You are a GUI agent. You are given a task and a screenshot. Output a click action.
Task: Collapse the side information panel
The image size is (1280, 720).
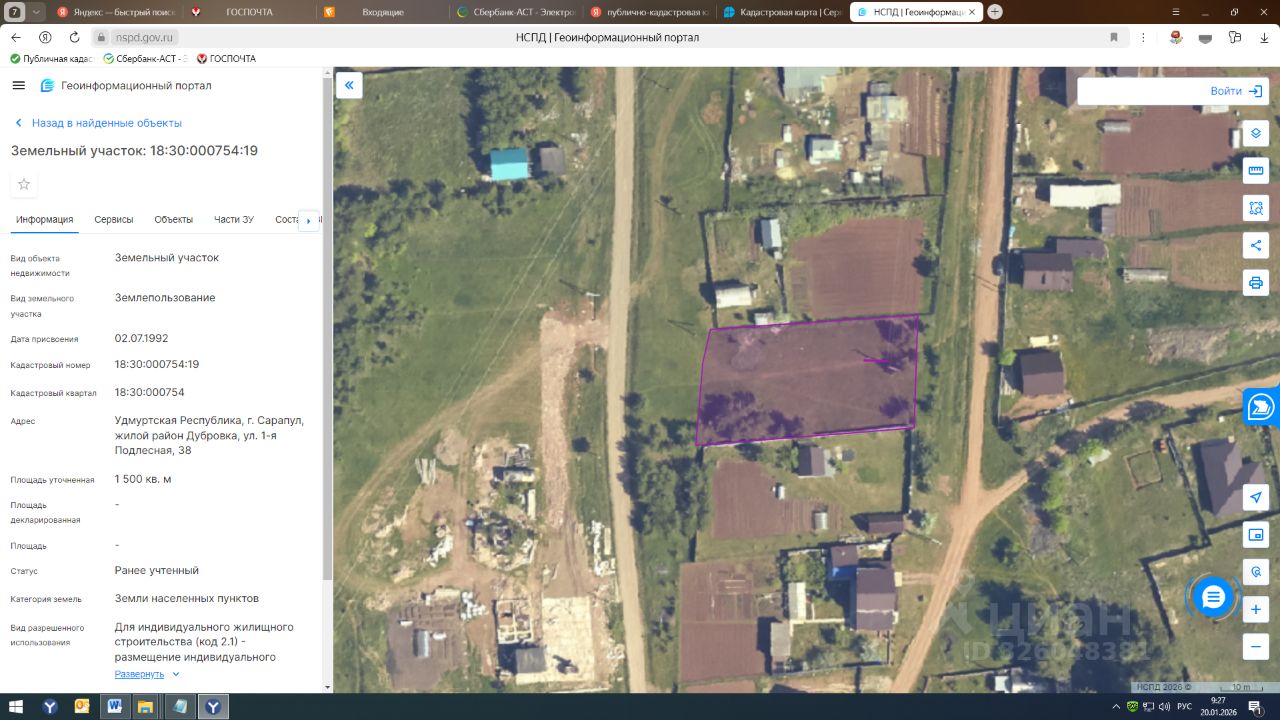[x=349, y=86]
